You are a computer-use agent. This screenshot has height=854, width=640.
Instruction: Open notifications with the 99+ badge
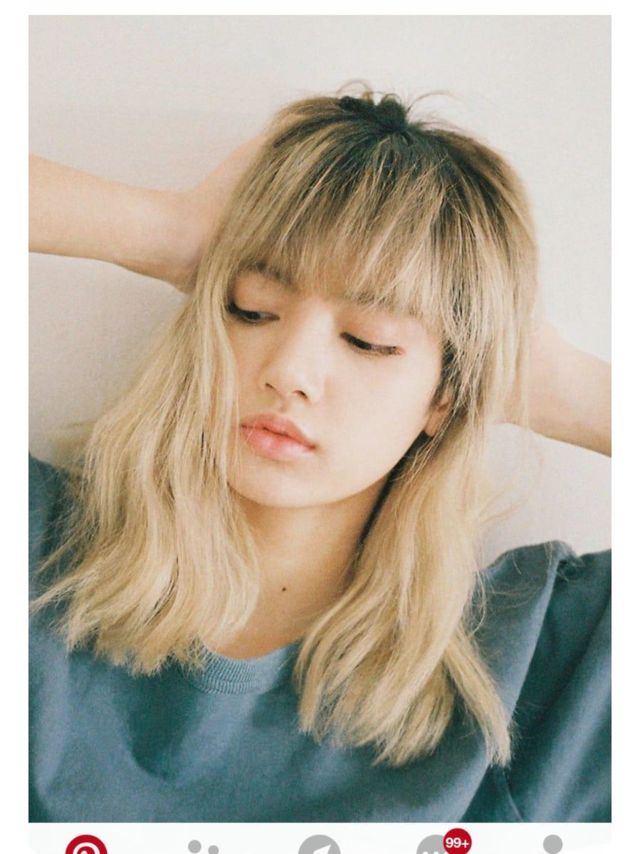[x=437, y=846]
